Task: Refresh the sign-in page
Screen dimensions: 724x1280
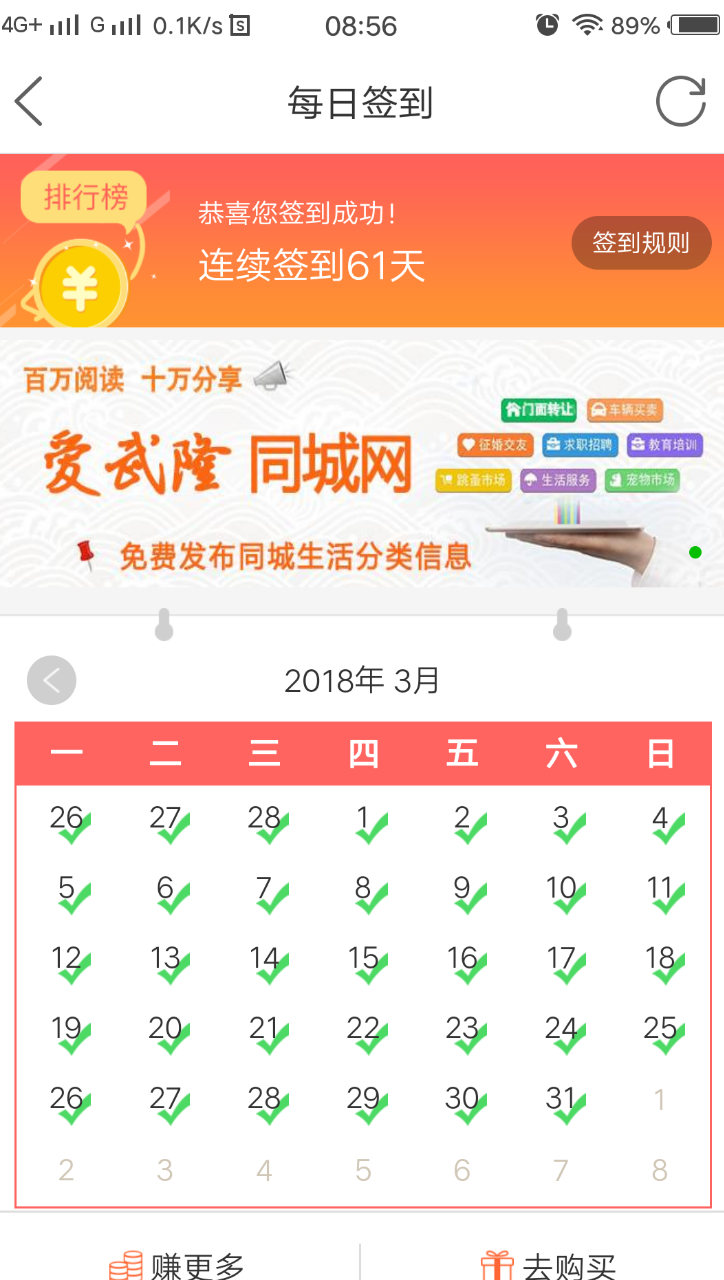Action: pyautogui.click(x=680, y=102)
